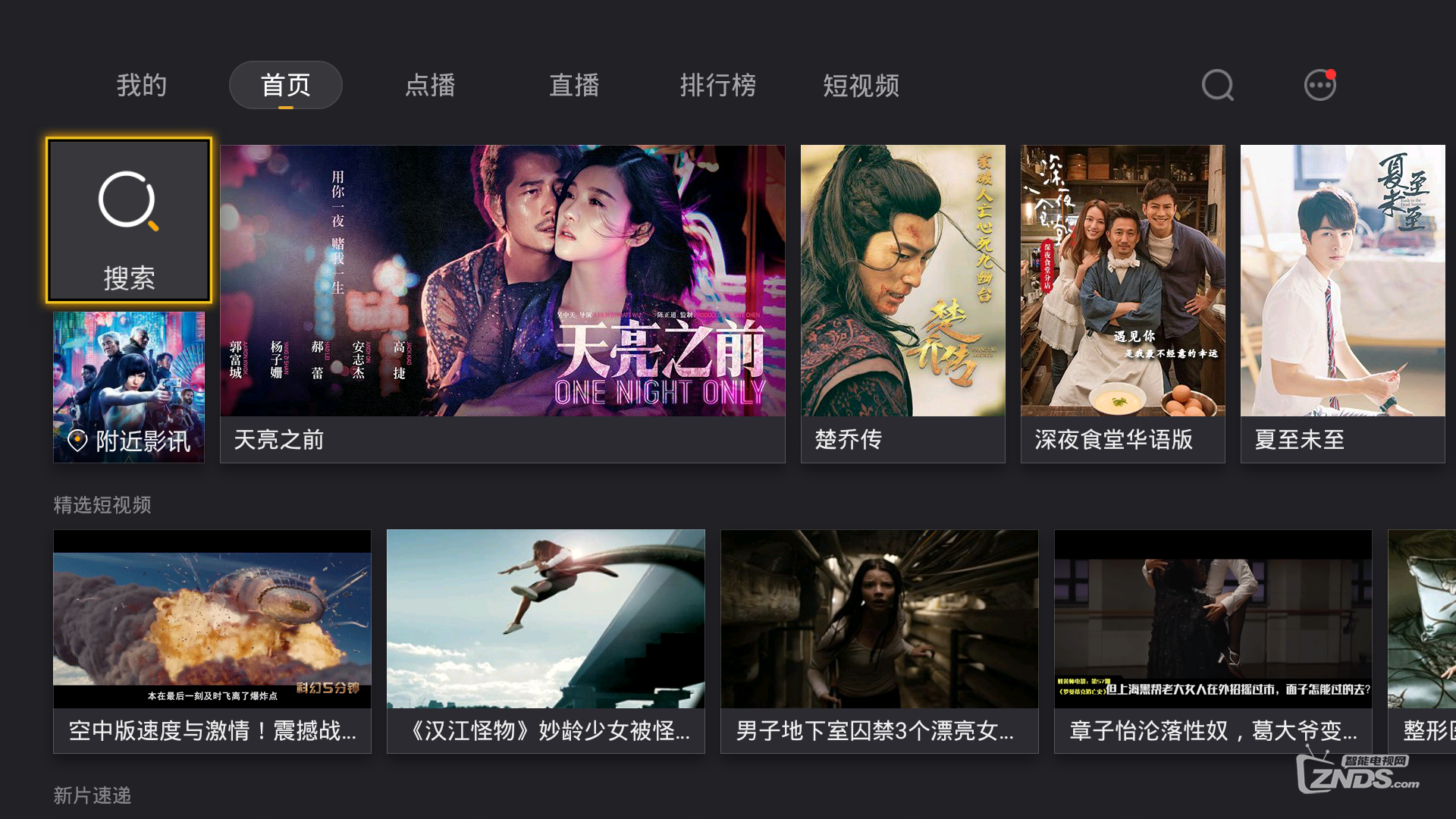Open the search icon in the top bar
This screenshot has height=819, width=1456.
pyautogui.click(x=1217, y=85)
